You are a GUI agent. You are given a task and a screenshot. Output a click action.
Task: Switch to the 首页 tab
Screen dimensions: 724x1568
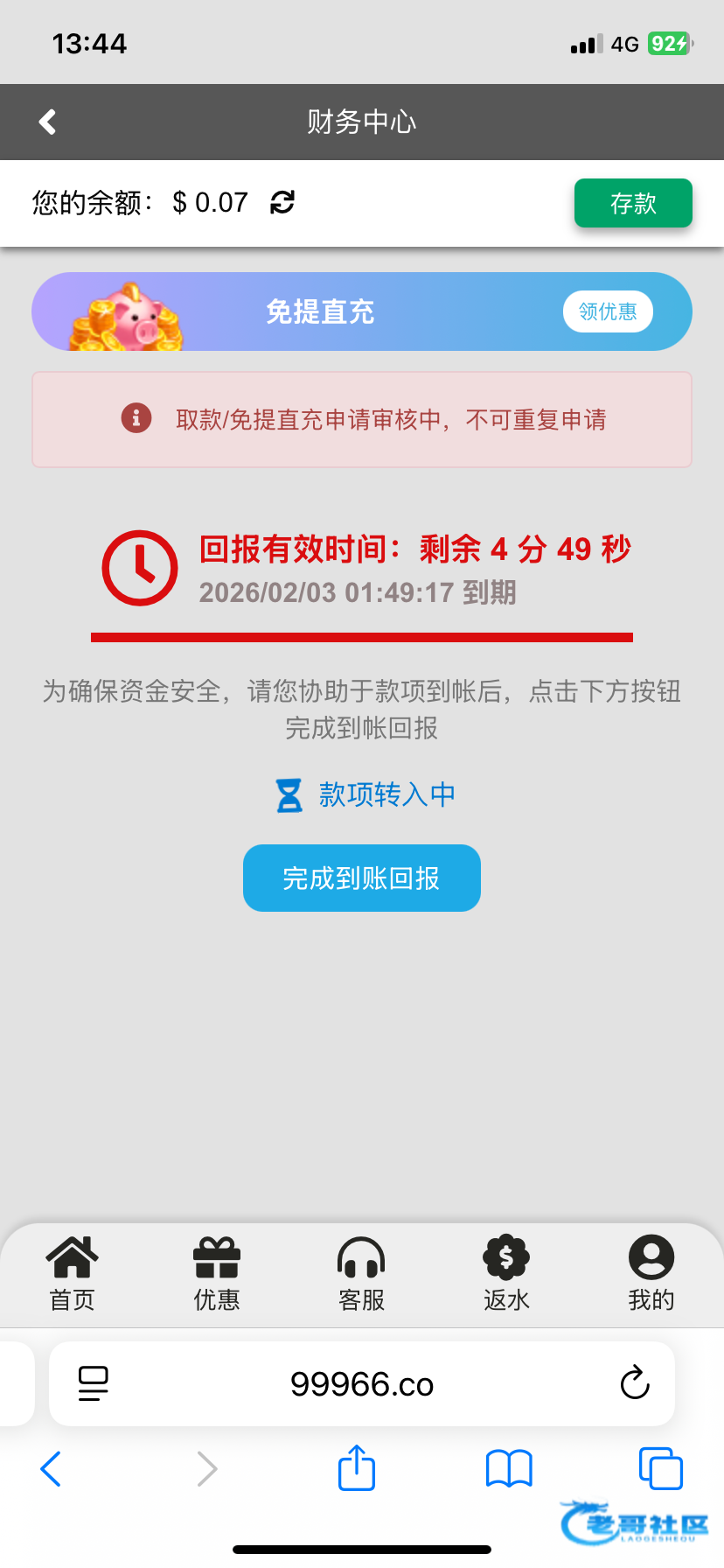pyautogui.click(x=72, y=1273)
